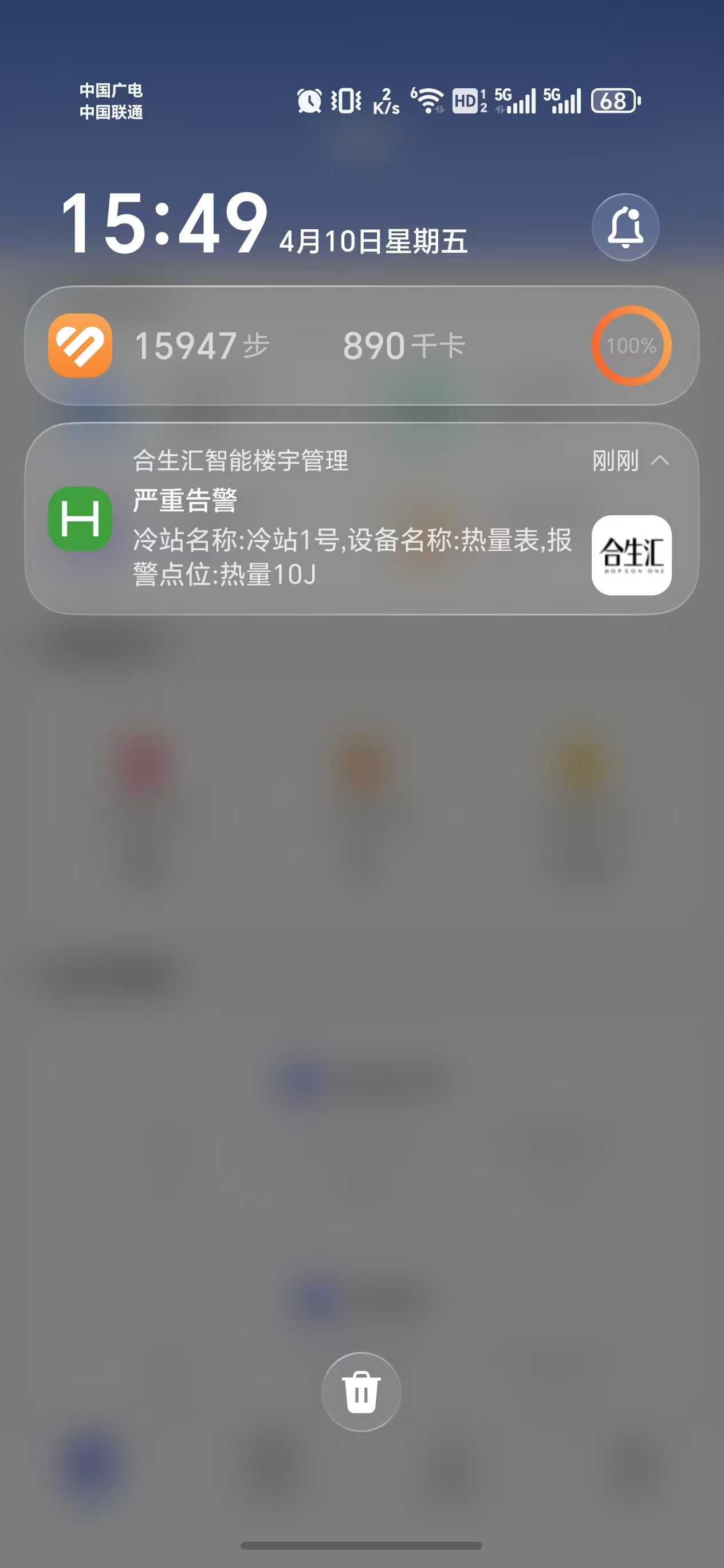
Task: Open notification settings bell icon
Action: click(625, 227)
